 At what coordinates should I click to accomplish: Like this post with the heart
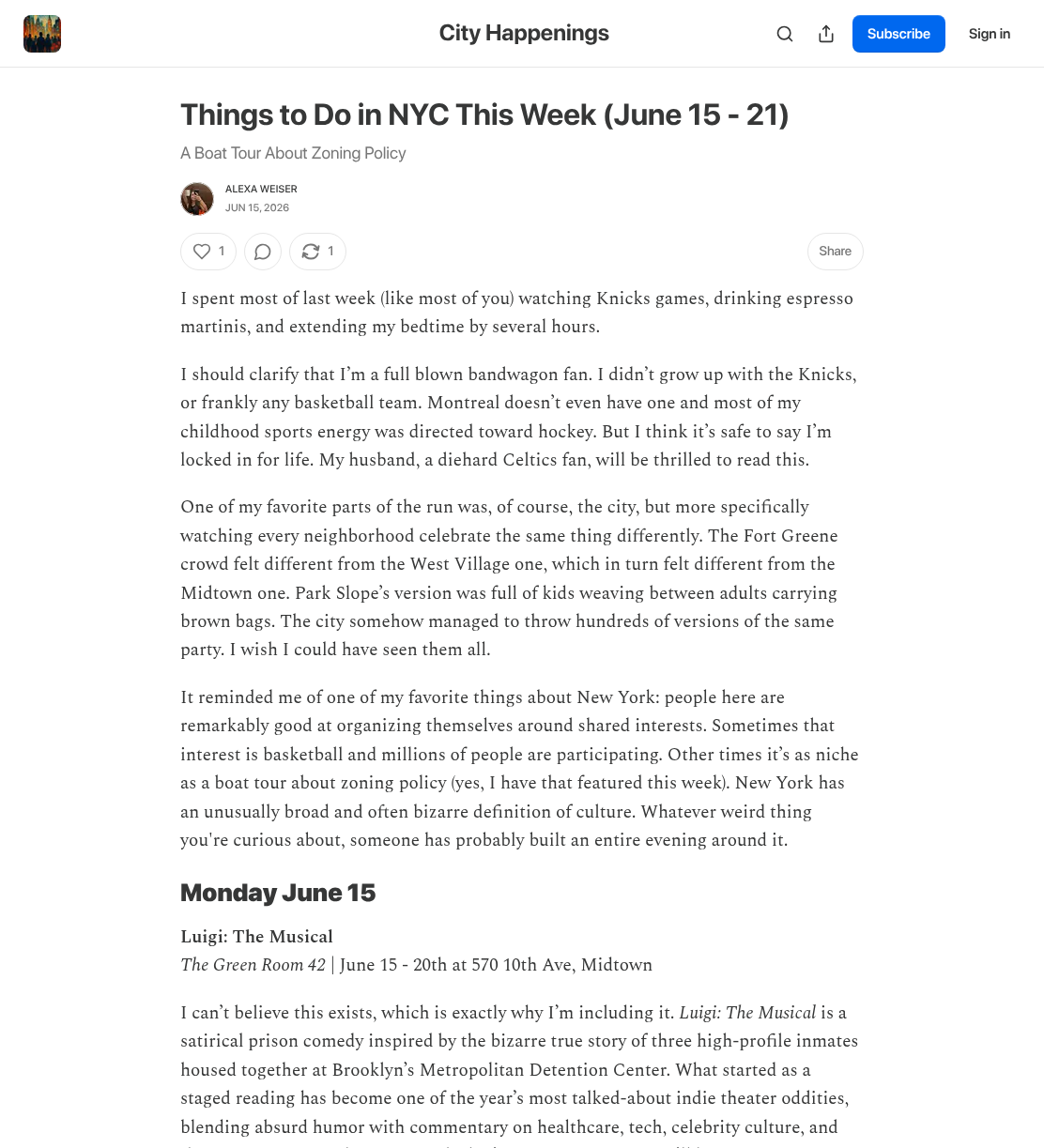(208, 252)
